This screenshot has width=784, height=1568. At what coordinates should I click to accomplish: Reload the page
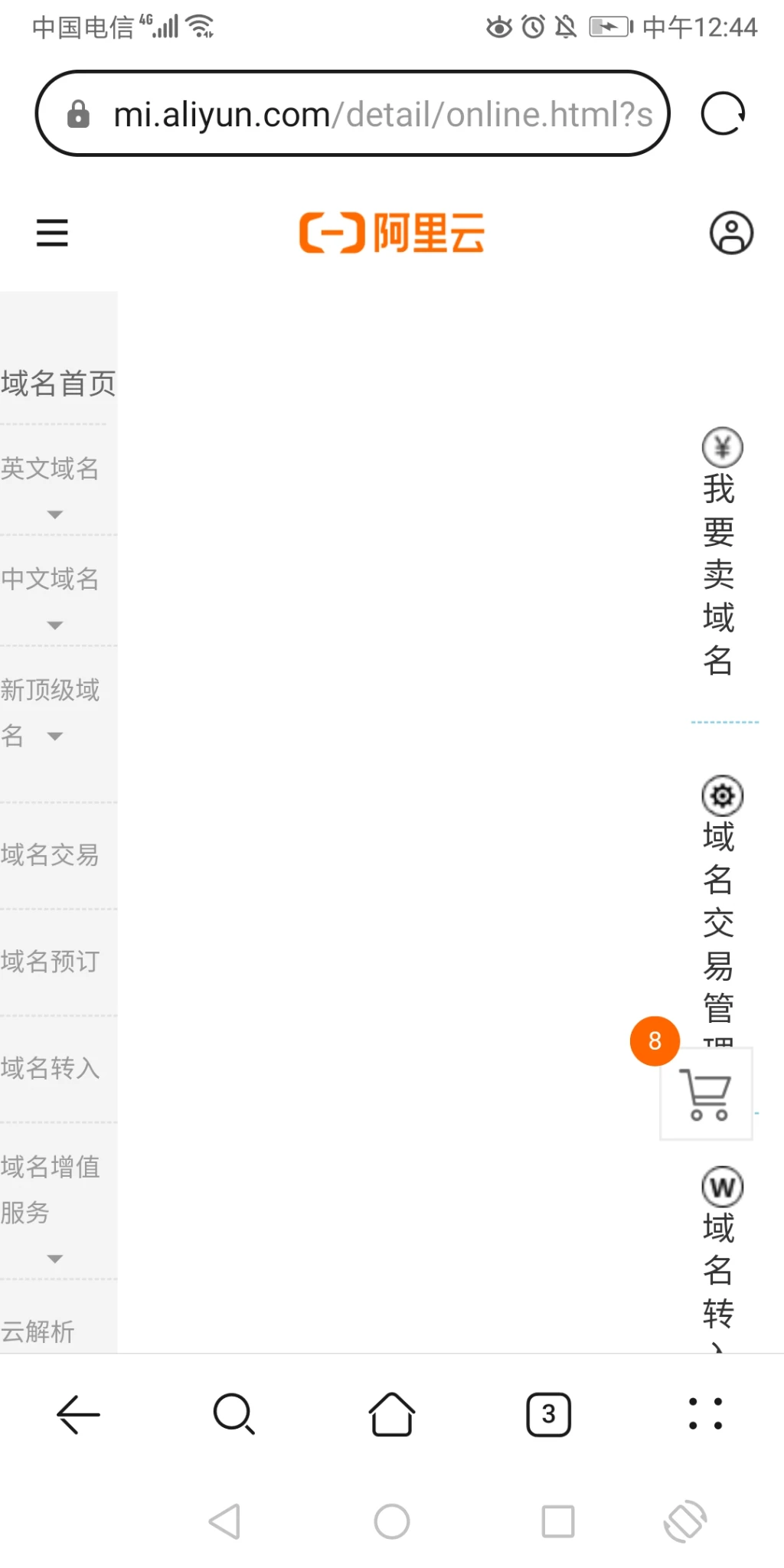(x=723, y=114)
